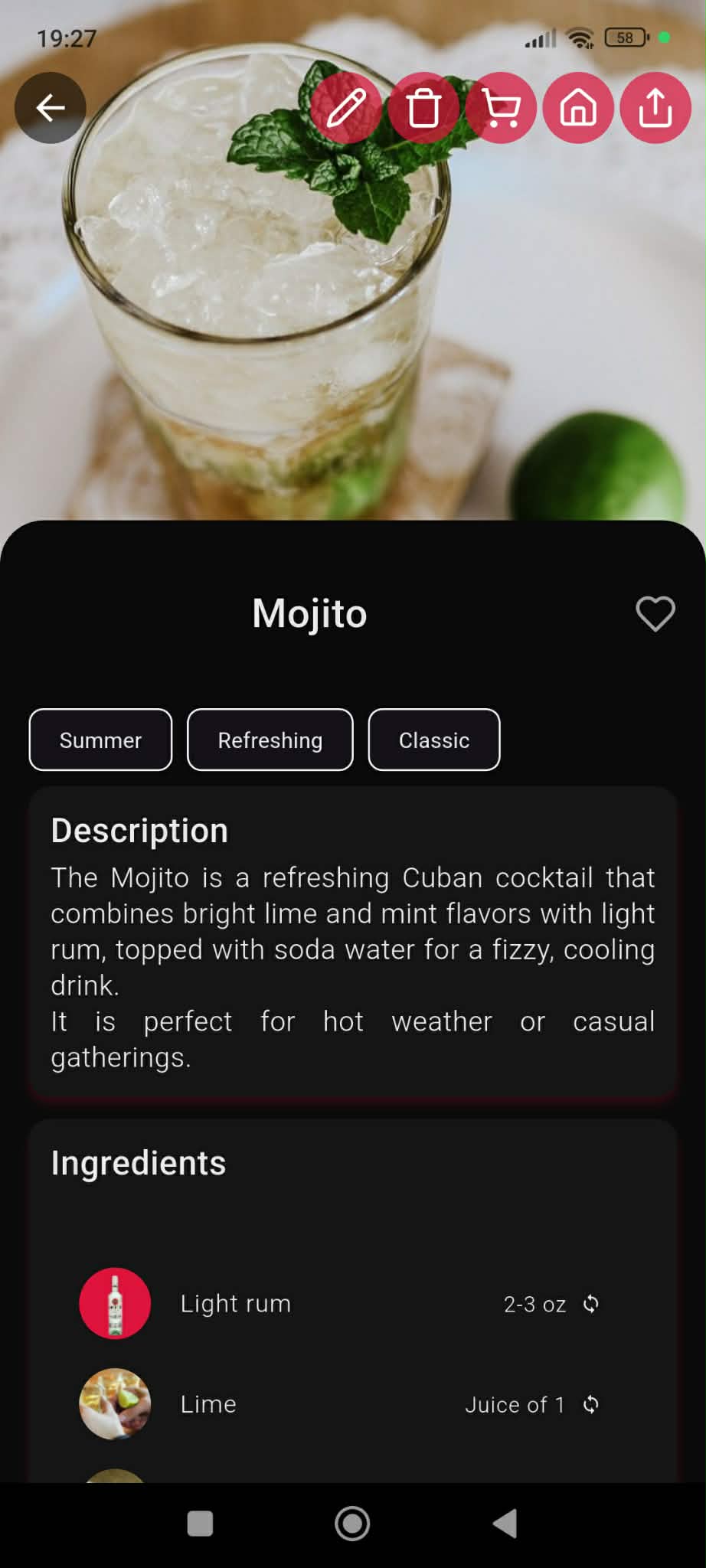The image size is (706, 1568).
Task: Convert the Light rum 2-3 oz measurement
Action: [x=591, y=1303]
